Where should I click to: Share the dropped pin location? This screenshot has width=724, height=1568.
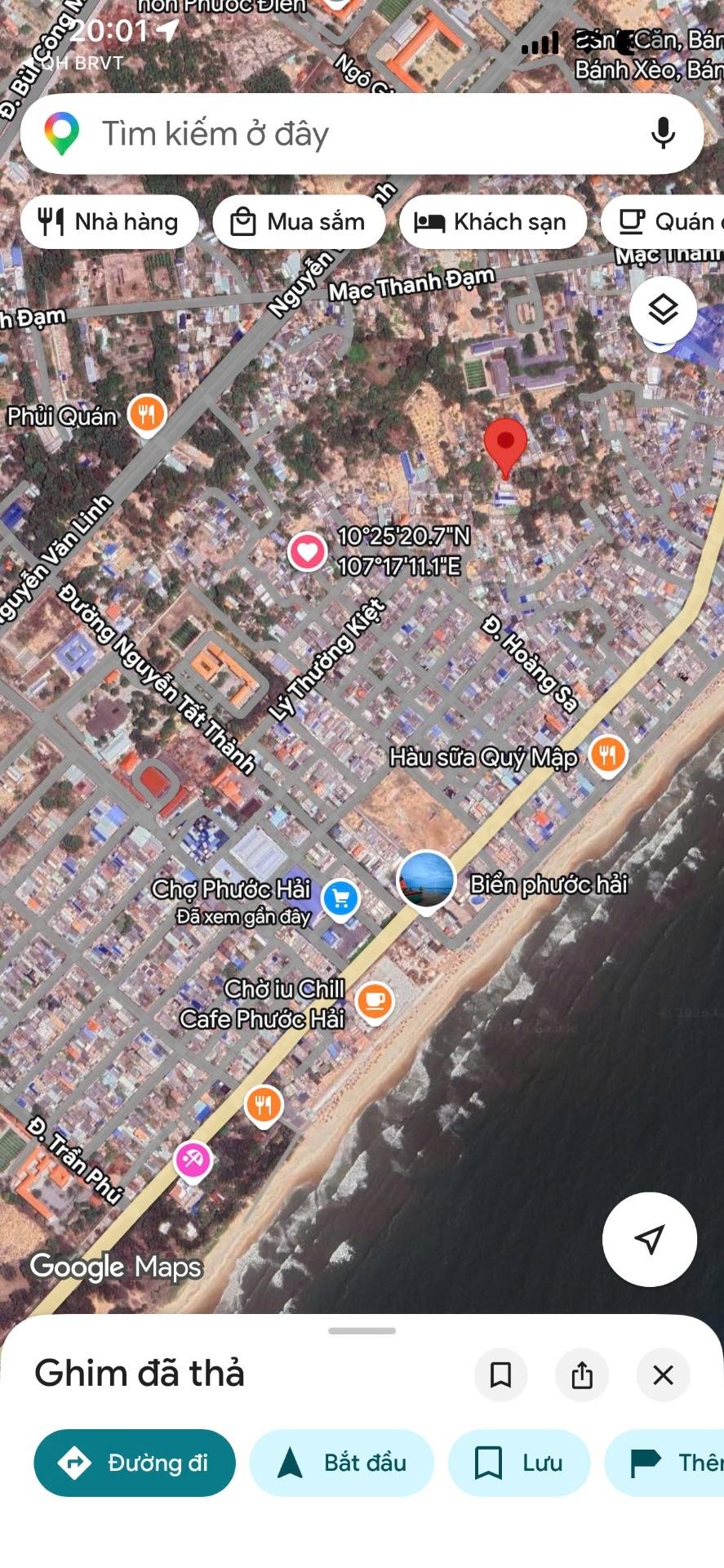(x=582, y=1375)
